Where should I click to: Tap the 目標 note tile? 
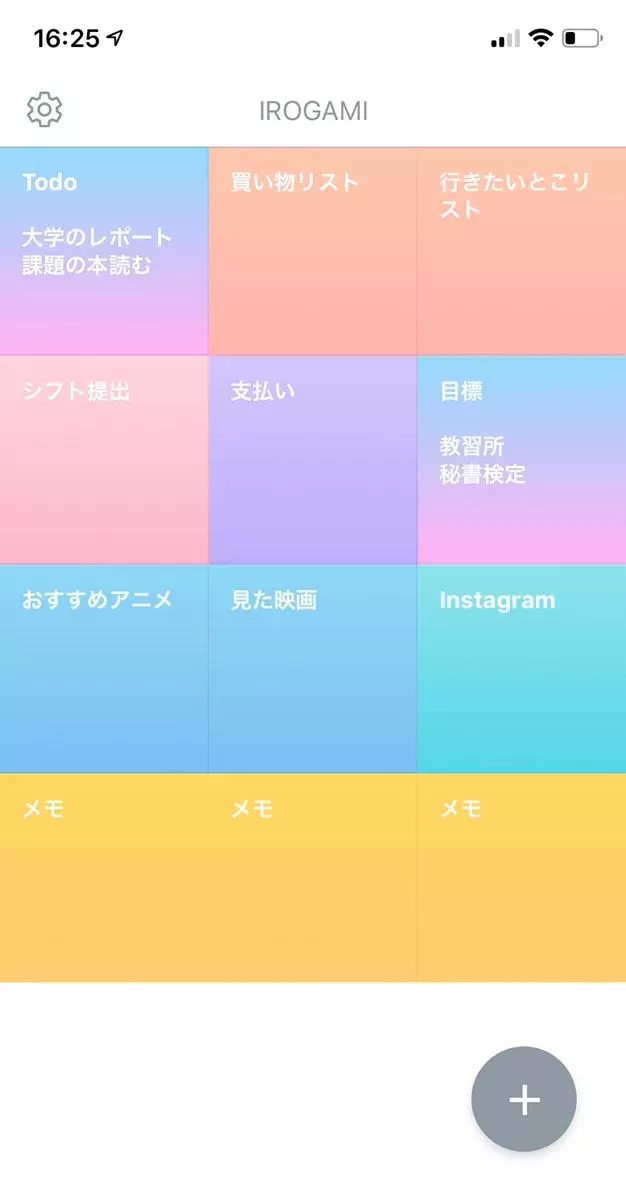pyautogui.click(x=521, y=460)
